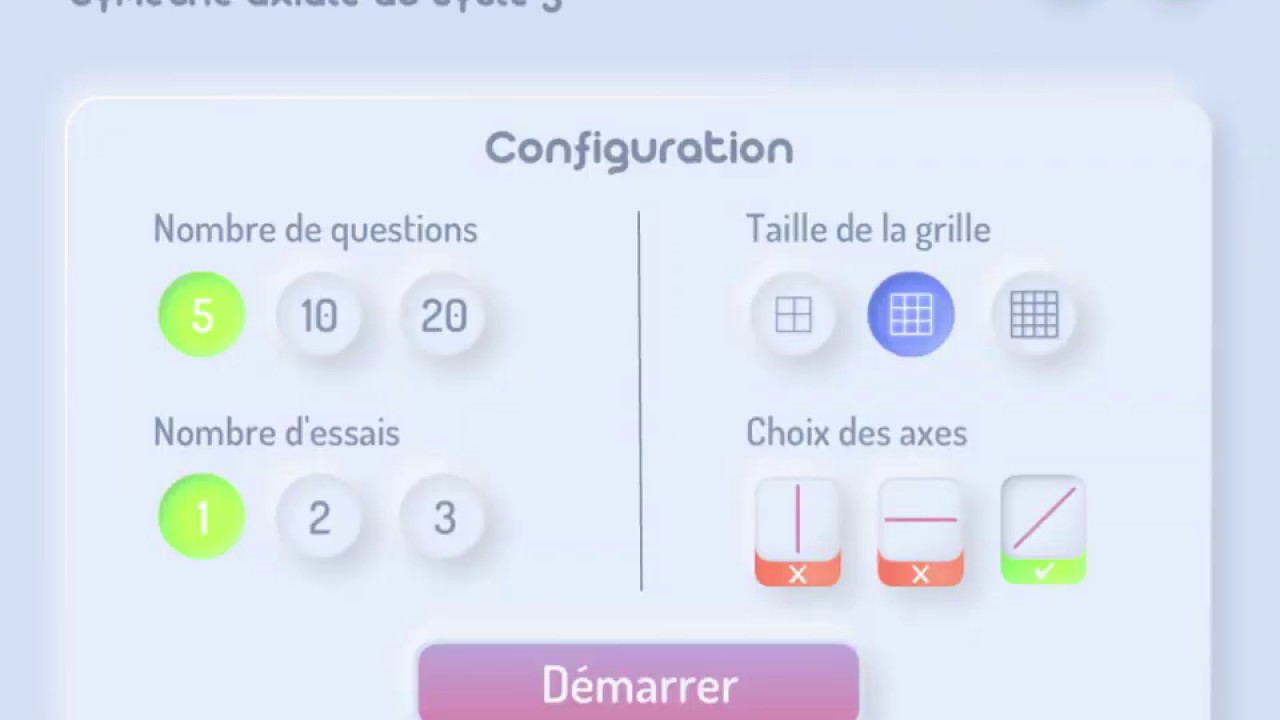Enable the horizontal axis option

click(x=920, y=531)
